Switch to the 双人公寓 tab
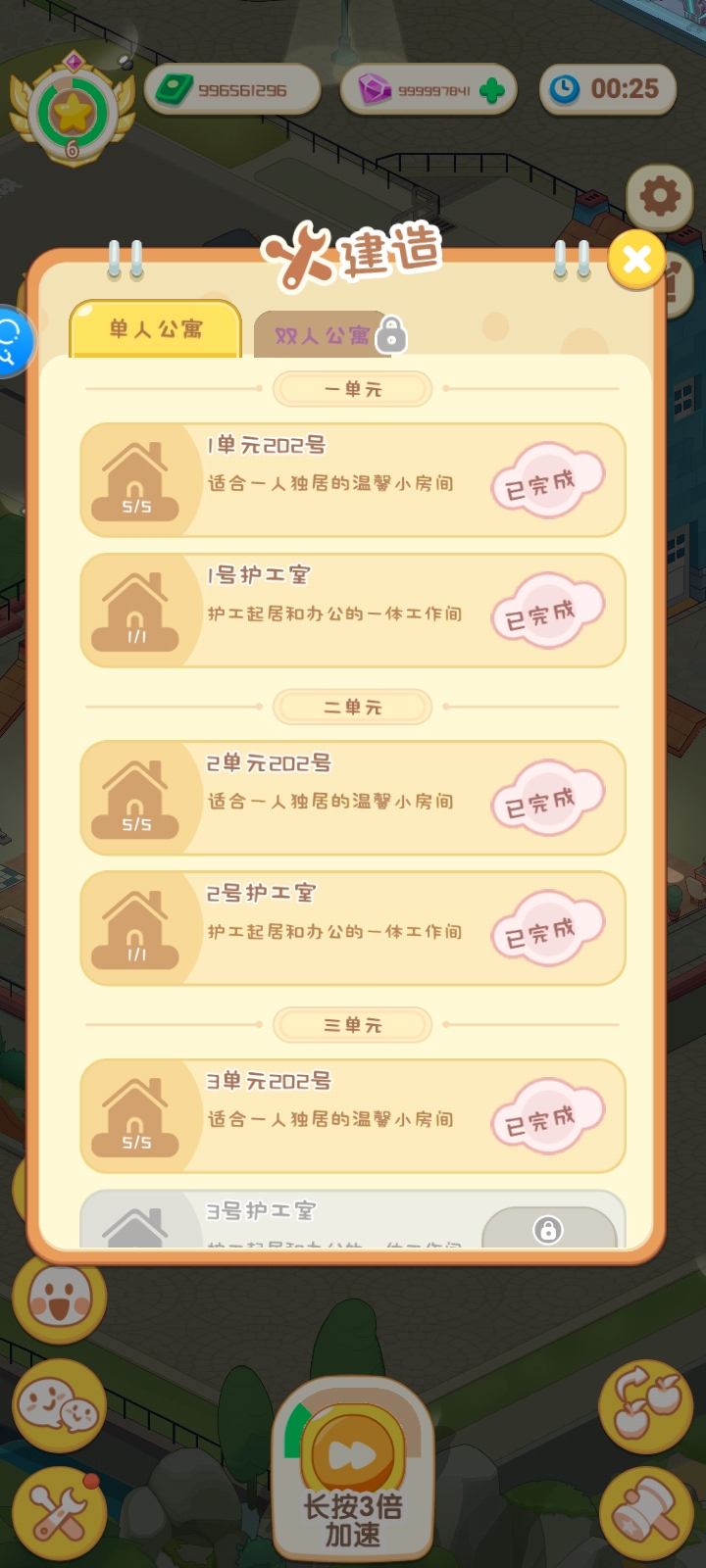Viewport: 706px width, 1568px height. (x=325, y=335)
